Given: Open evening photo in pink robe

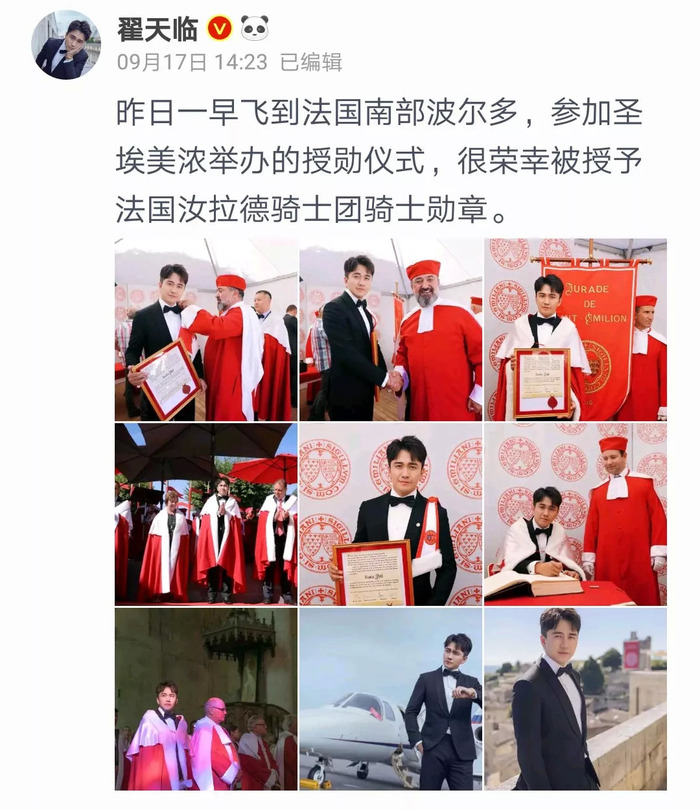Looking at the screenshot, I should [205, 699].
